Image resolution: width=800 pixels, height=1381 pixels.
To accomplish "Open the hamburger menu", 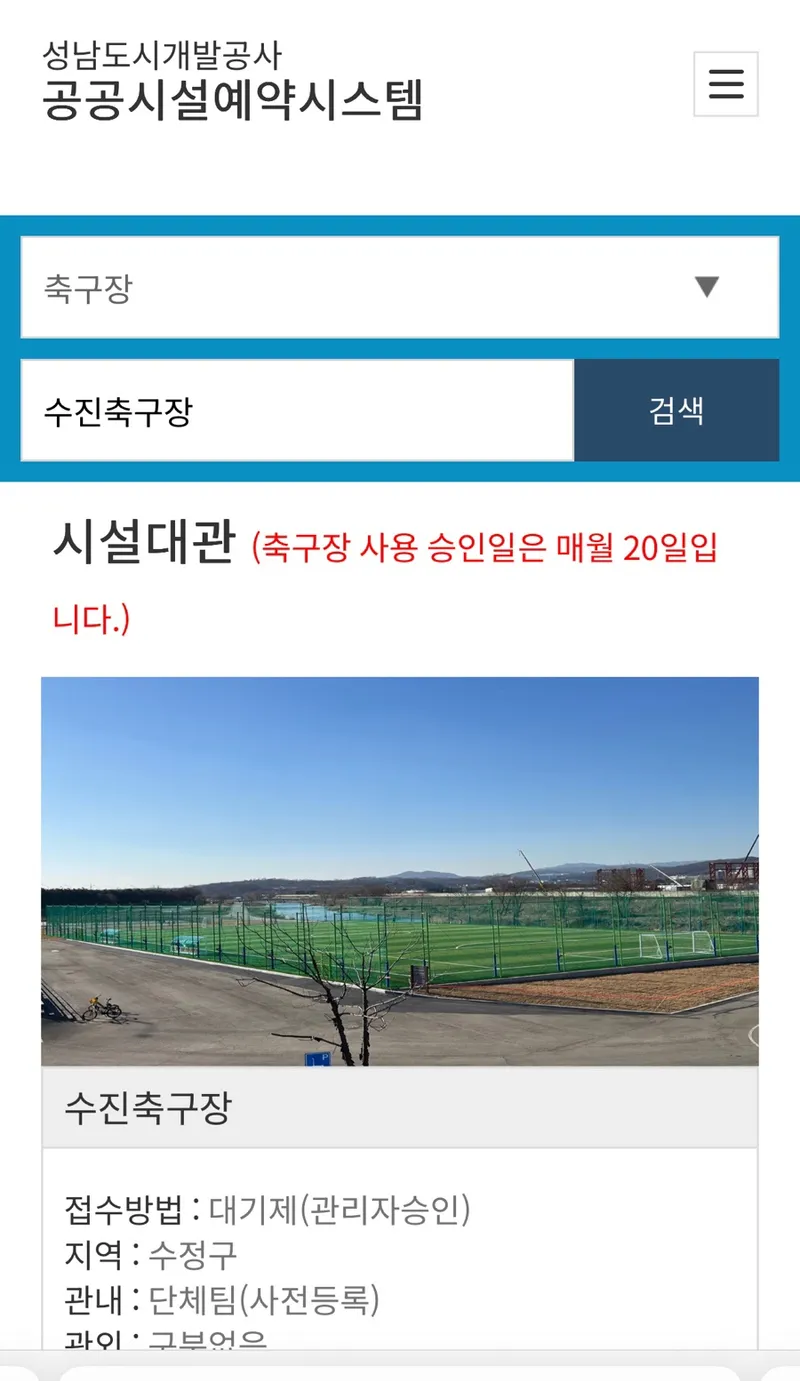I will click(726, 85).
